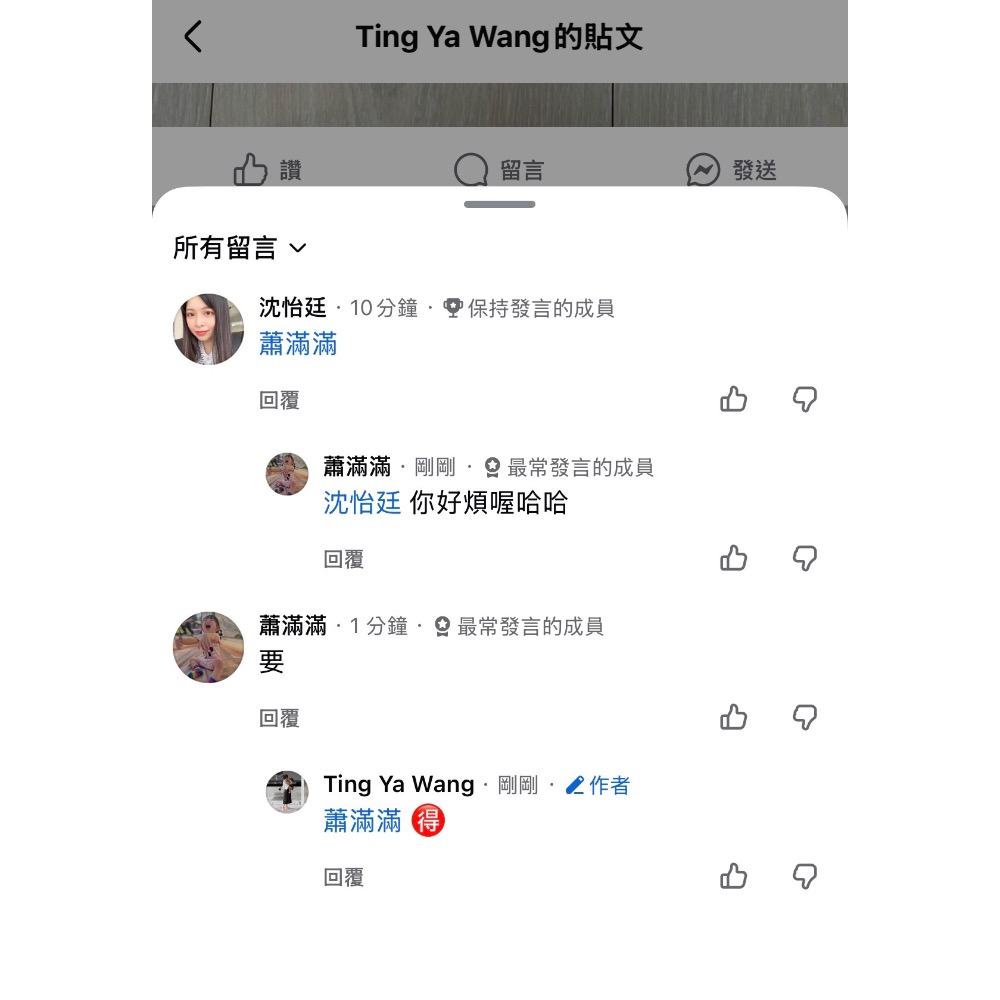The height and width of the screenshot is (1000, 1000).
Task: Reply to 蕭滿滿's 你好煩喔哈哈 comment
Action: tap(344, 559)
